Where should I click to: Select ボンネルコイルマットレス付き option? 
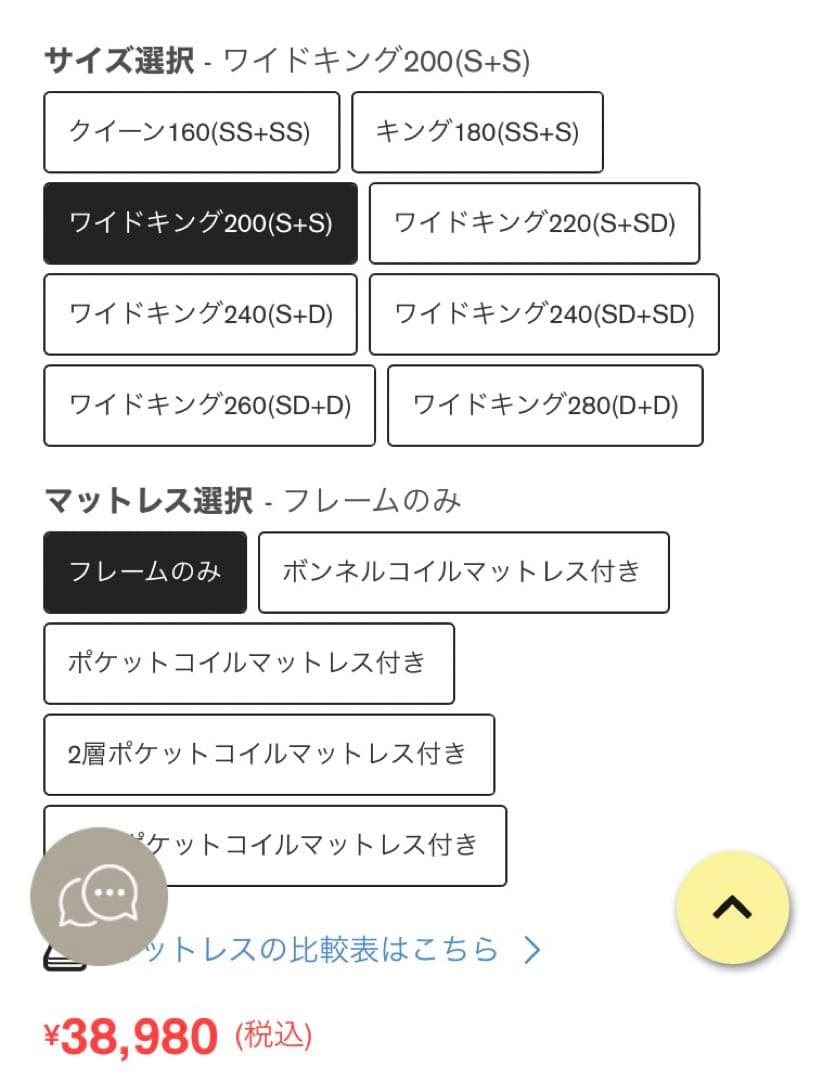click(463, 572)
